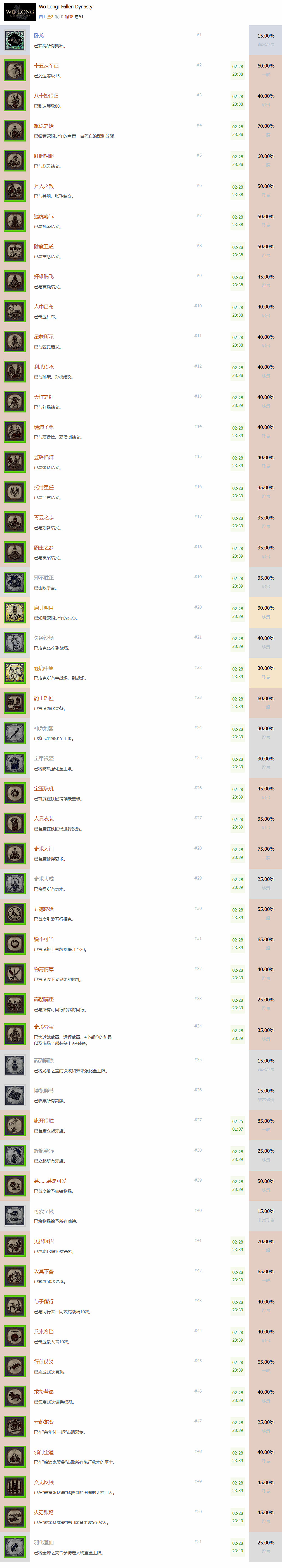Open the Wo Long: Fallen Dynasty game title link
This screenshot has height=1568, width=282.
coord(66,7)
